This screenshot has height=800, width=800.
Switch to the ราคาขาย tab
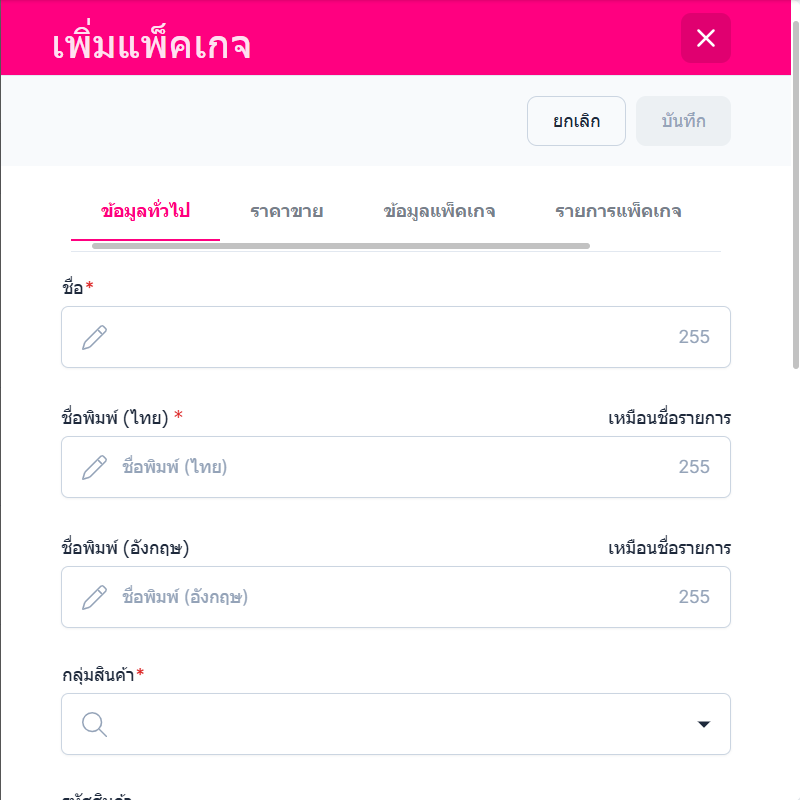[287, 211]
